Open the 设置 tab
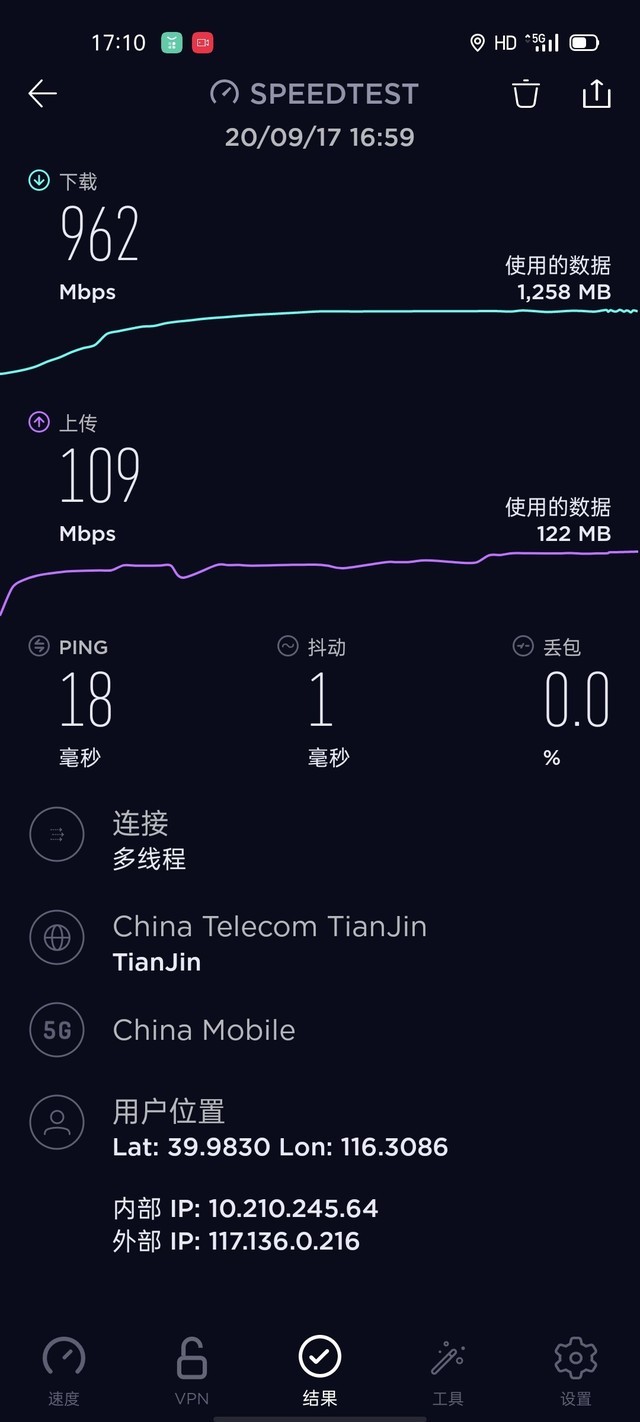Viewport: 640px width, 1422px height. pyautogui.click(x=576, y=1370)
